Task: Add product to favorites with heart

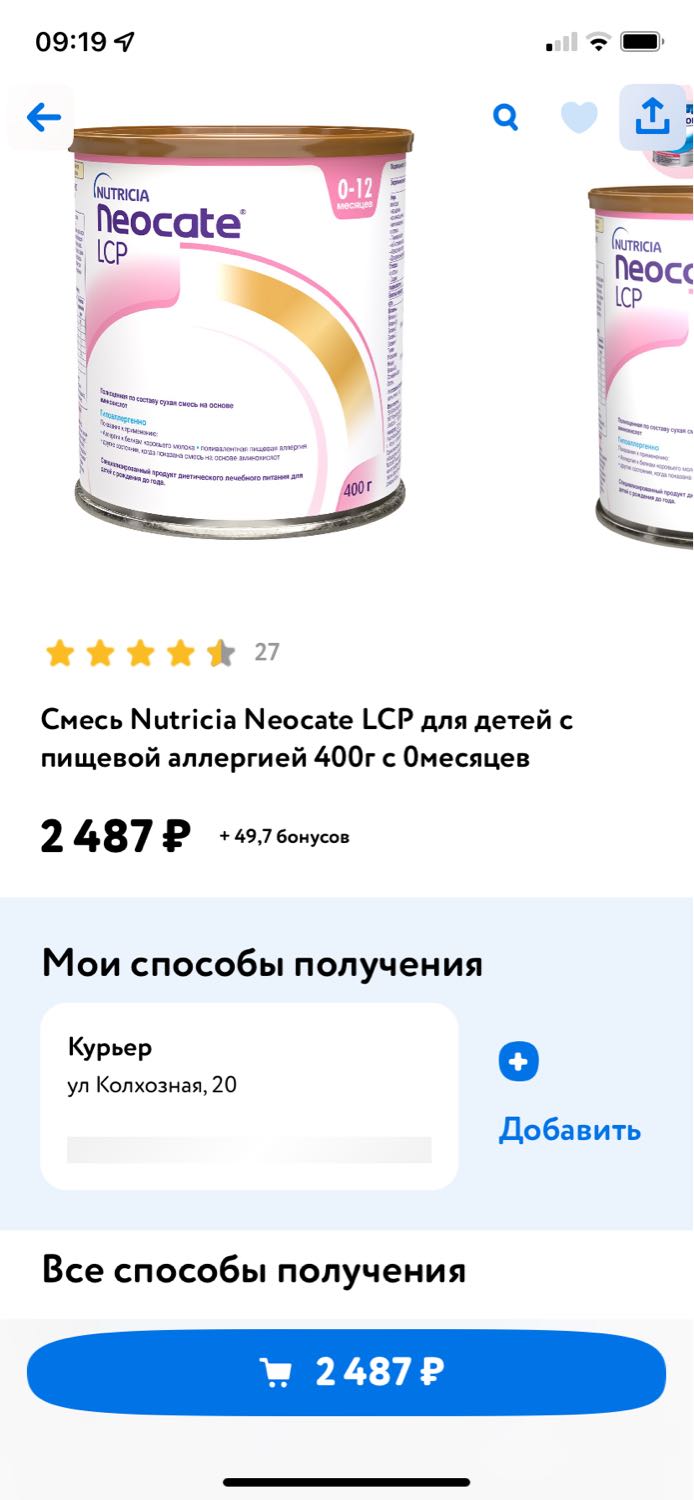Action: (x=579, y=118)
